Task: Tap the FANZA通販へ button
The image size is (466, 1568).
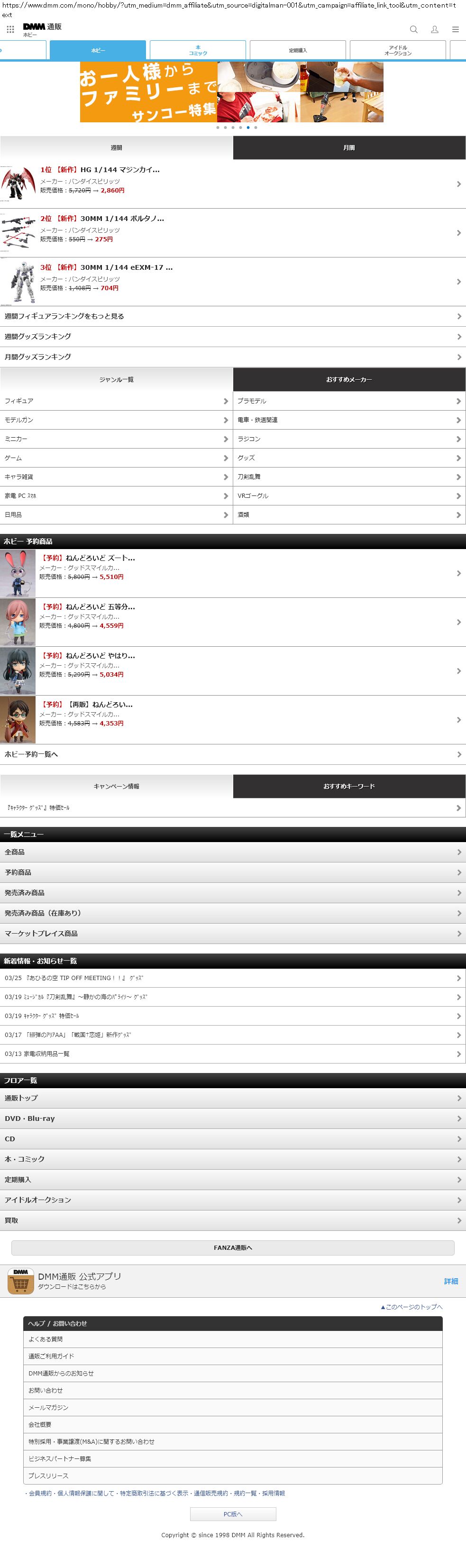Action: (x=233, y=1247)
